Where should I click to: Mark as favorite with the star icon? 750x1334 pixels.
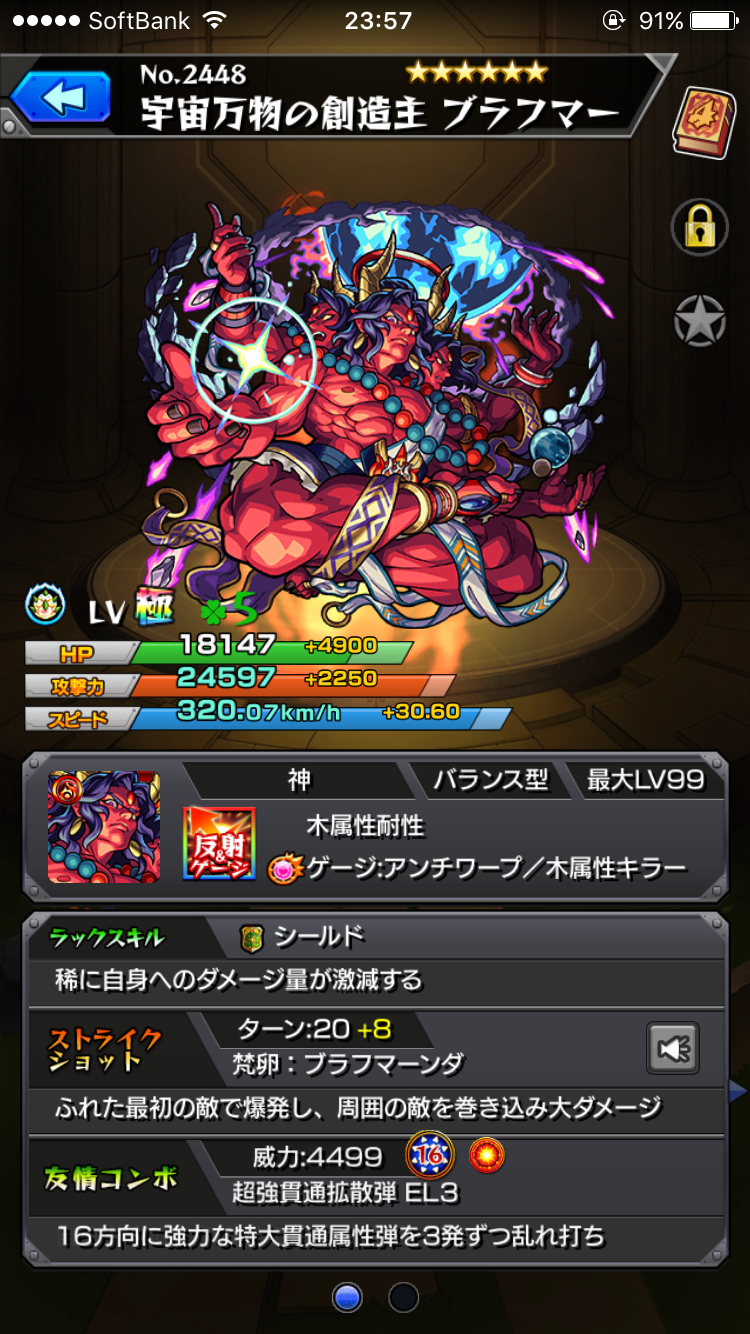699,321
